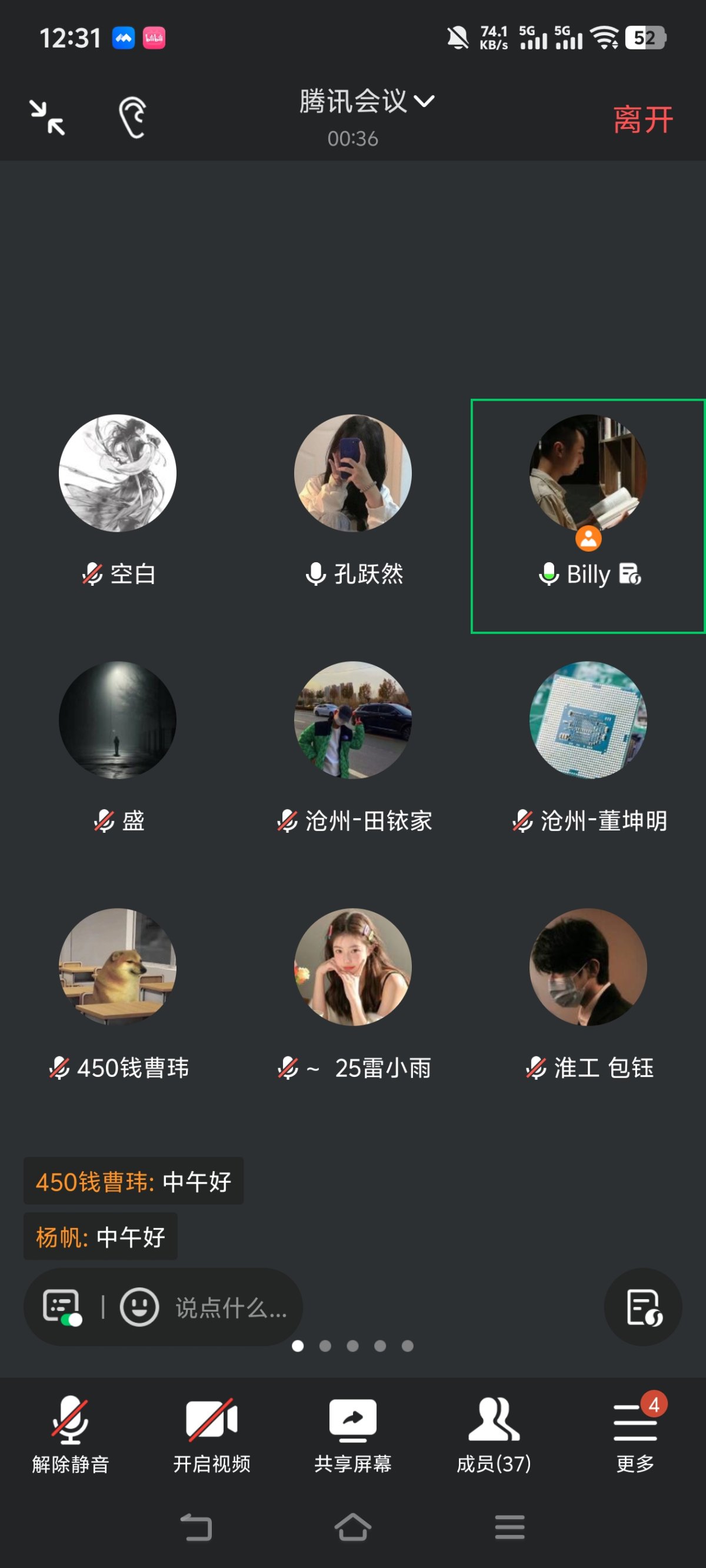Tap the recording document icon next to Billy

(632, 574)
